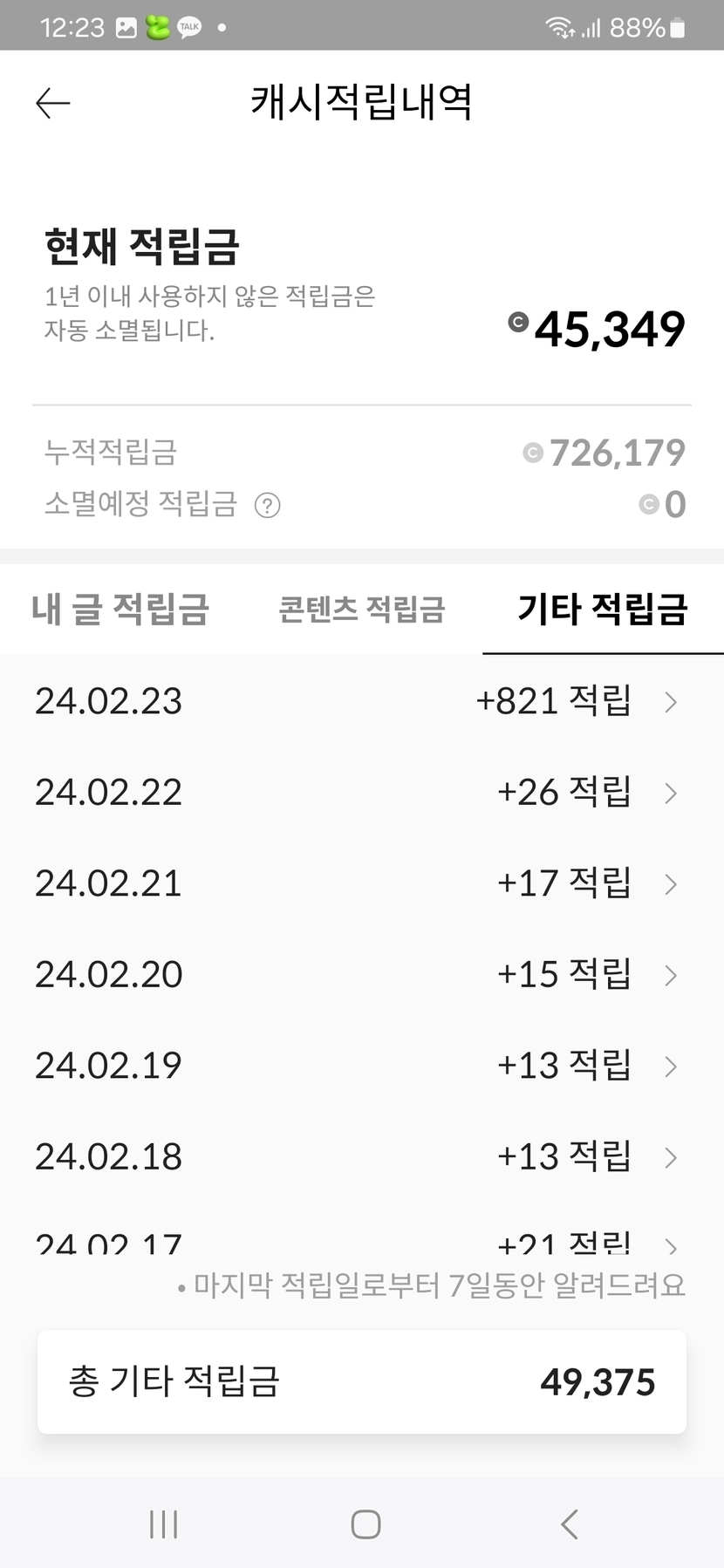View details for 24.02.20 +15 적립
The width and height of the screenshot is (724, 1568).
(362, 974)
